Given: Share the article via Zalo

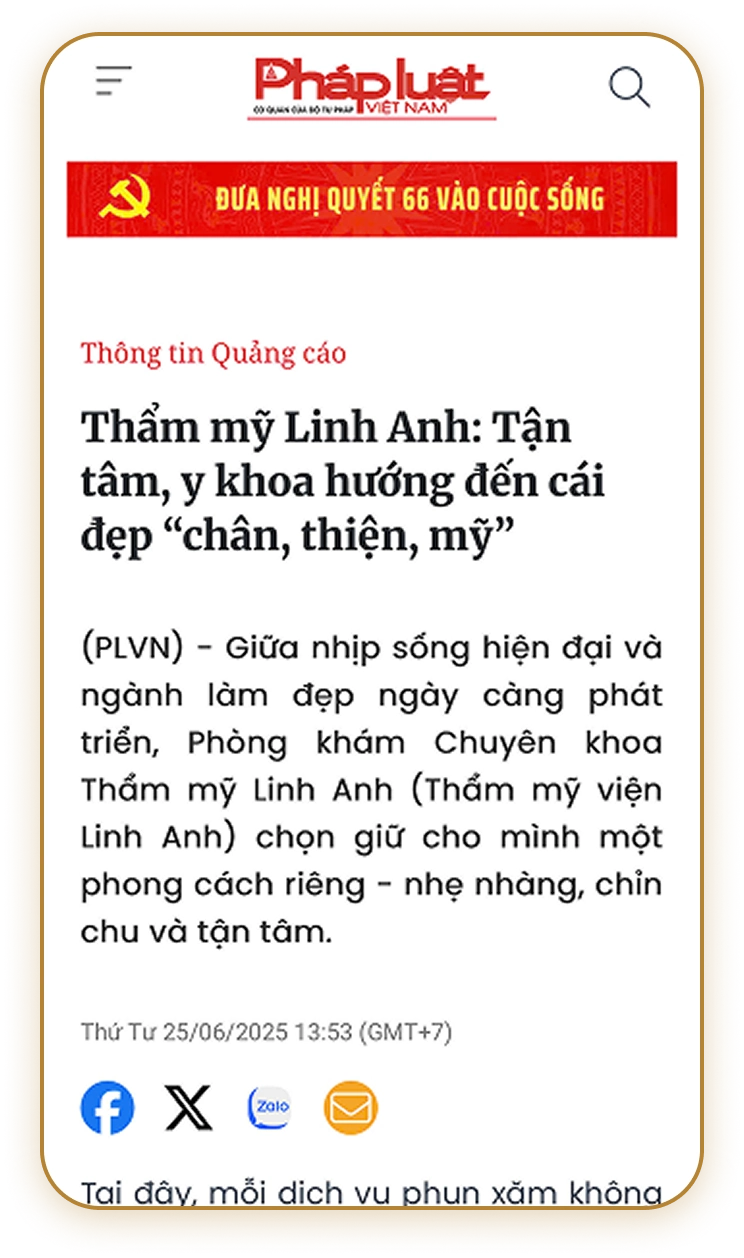Looking at the screenshot, I should 269,1108.
